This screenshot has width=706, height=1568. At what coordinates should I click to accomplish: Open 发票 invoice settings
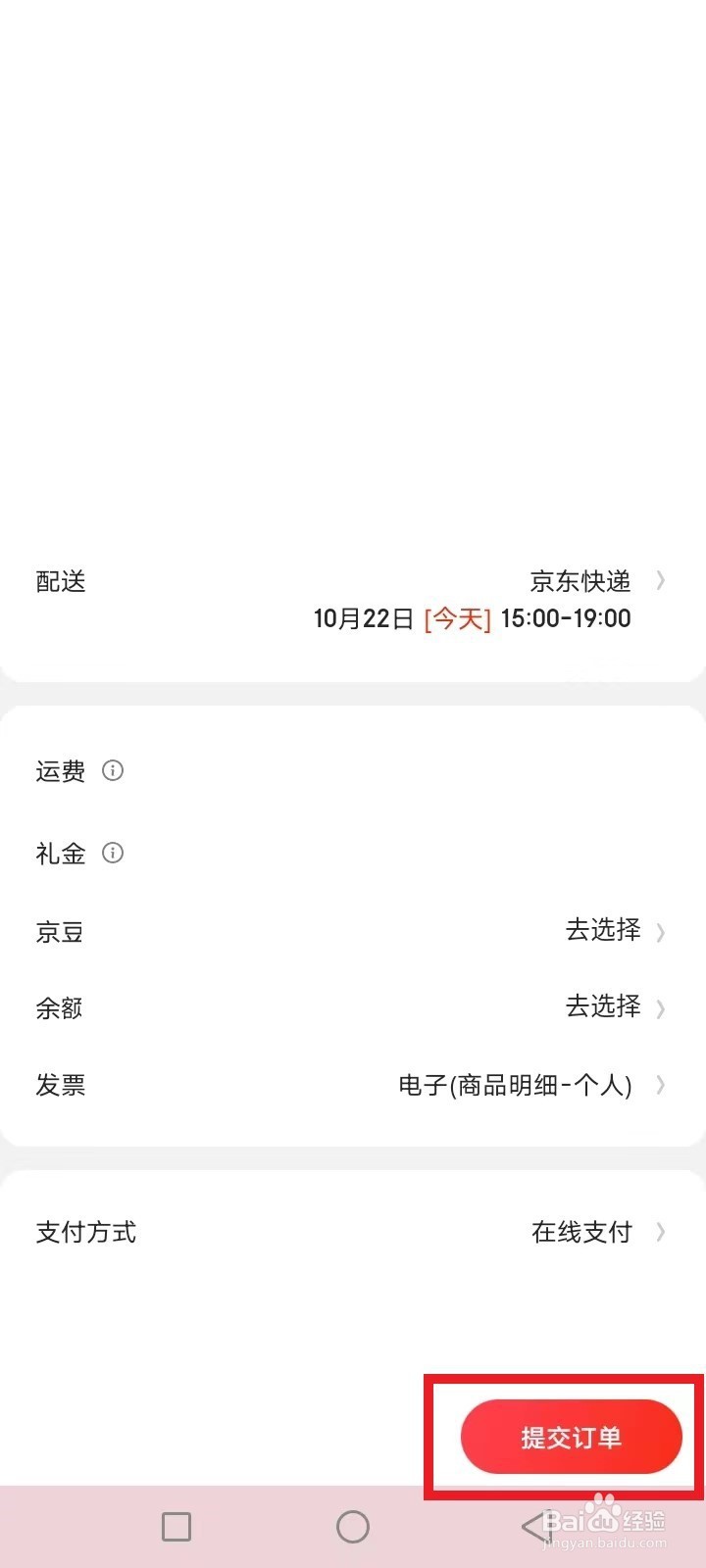(x=353, y=1085)
